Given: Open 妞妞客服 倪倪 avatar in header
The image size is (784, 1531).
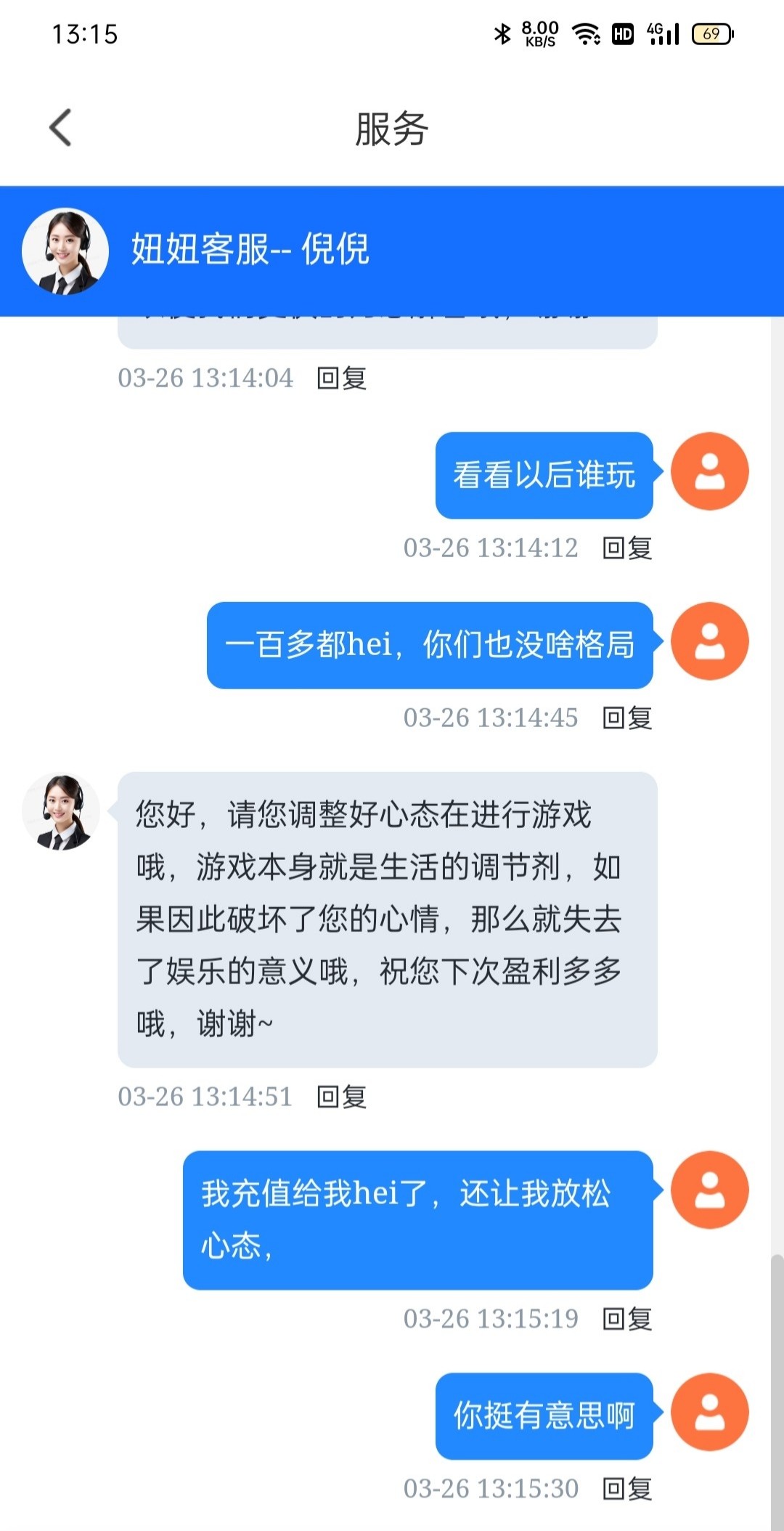Looking at the screenshot, I should (65, 251).
